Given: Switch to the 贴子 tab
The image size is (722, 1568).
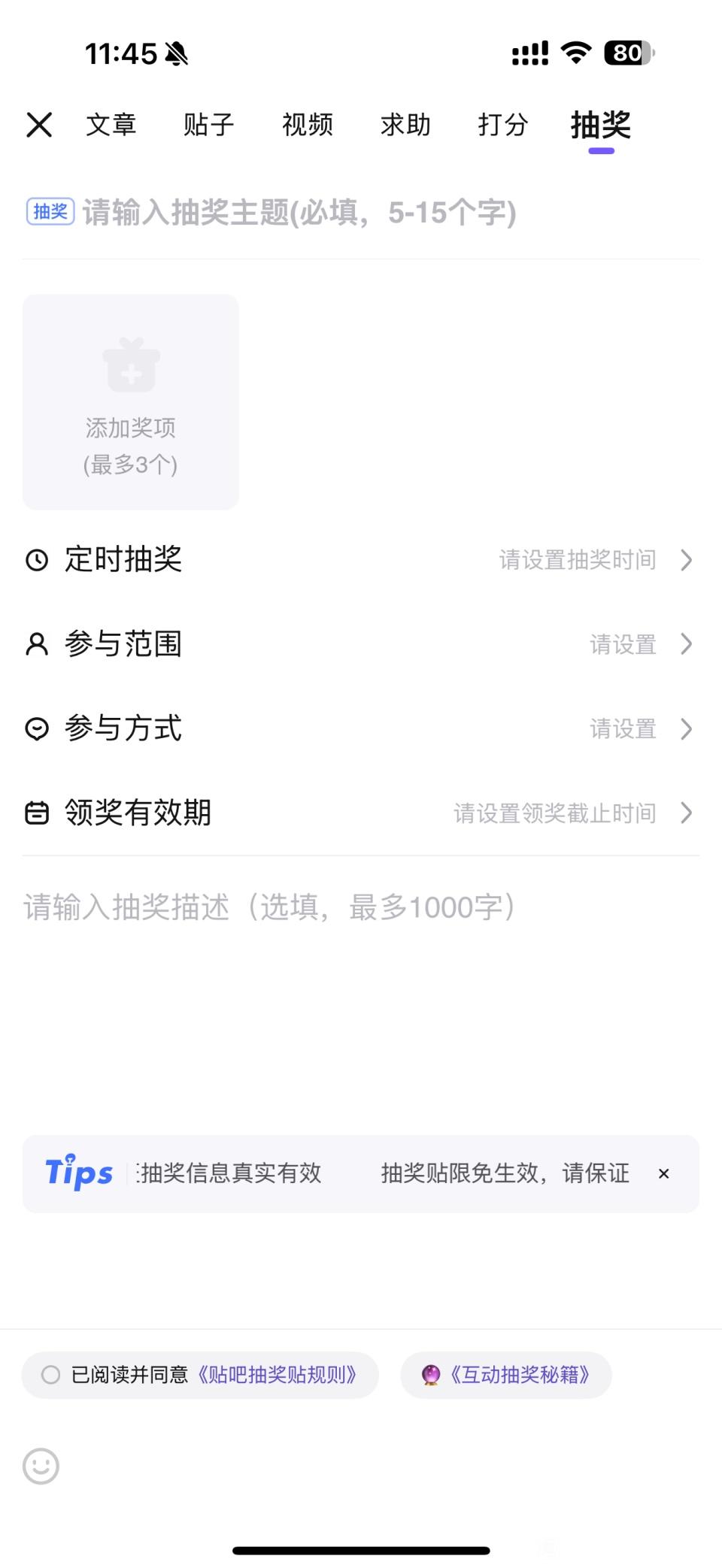Looking at the screenshot, I should (209, 125).
